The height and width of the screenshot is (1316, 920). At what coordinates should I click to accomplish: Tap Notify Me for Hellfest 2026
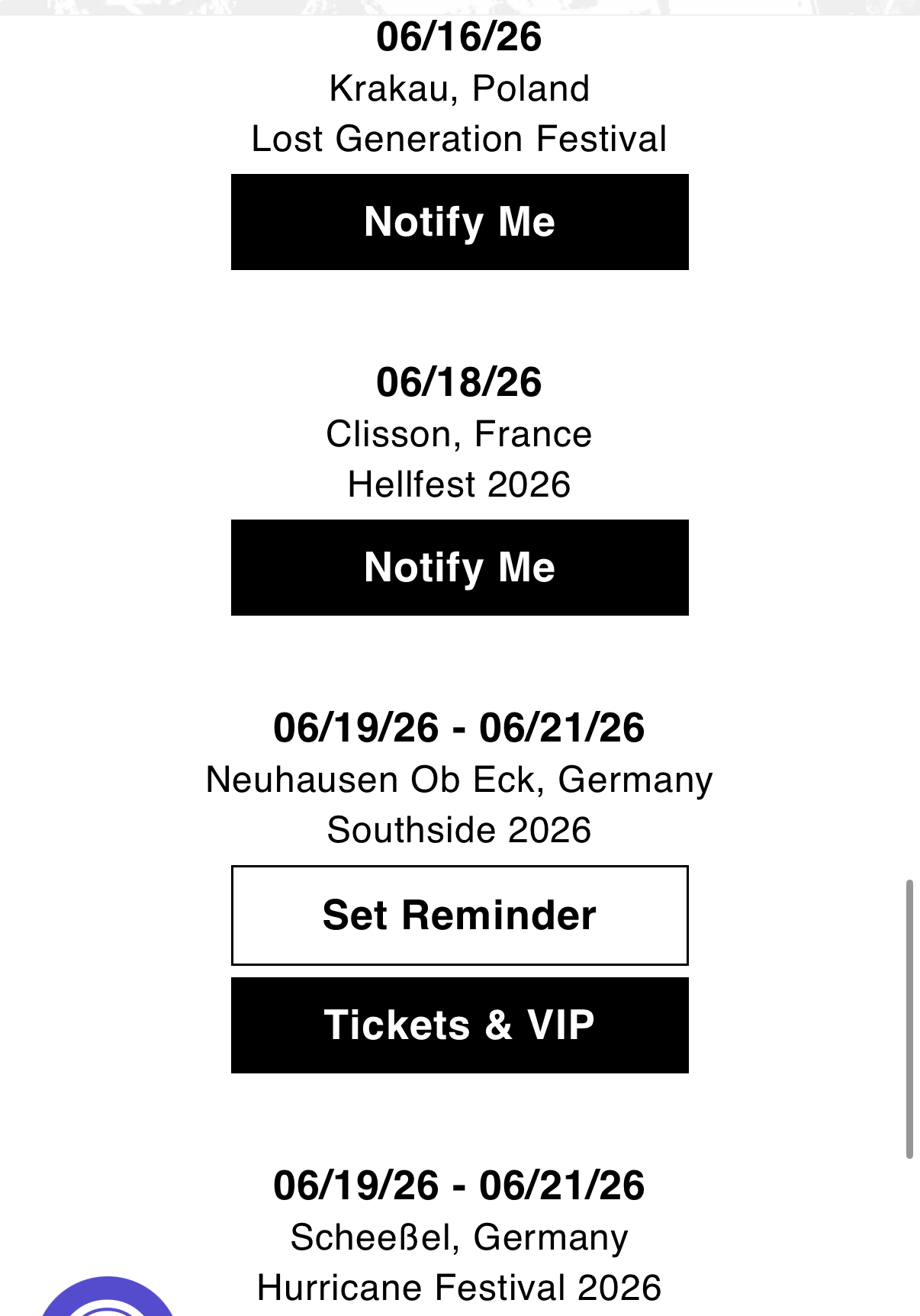(459, 568)
